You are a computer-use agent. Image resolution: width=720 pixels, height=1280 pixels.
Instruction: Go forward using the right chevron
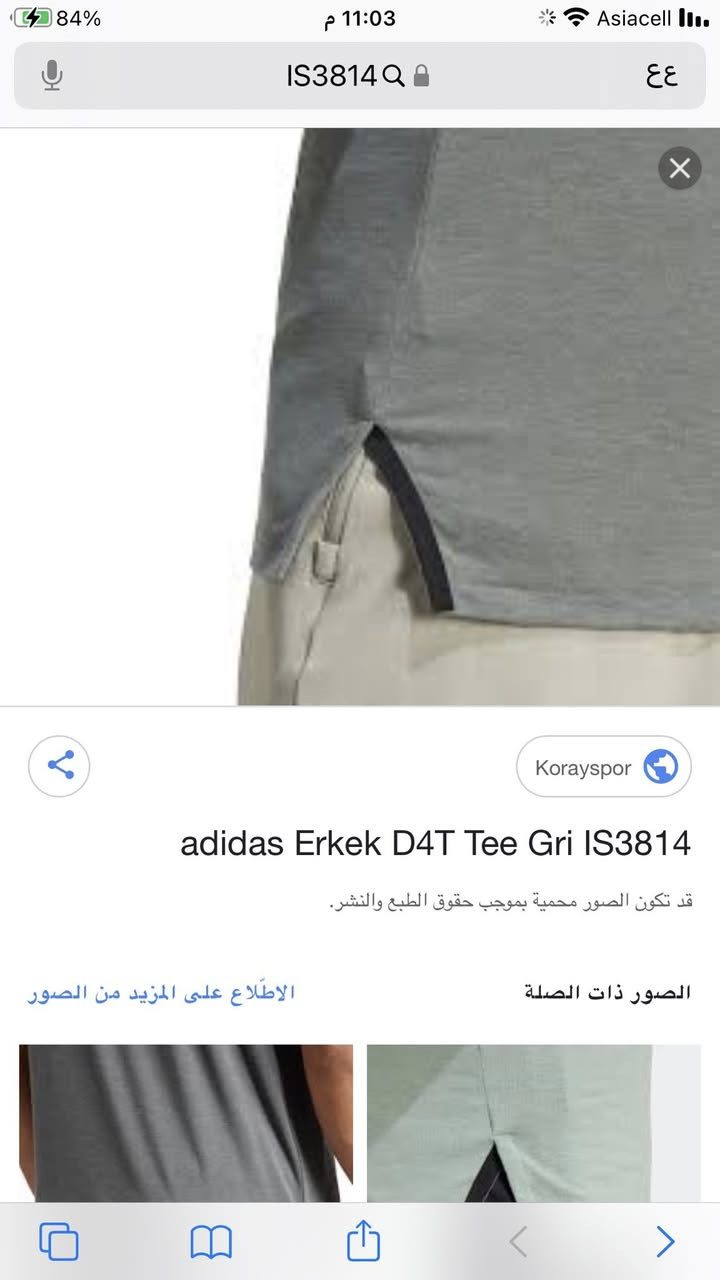[665, 1241]
